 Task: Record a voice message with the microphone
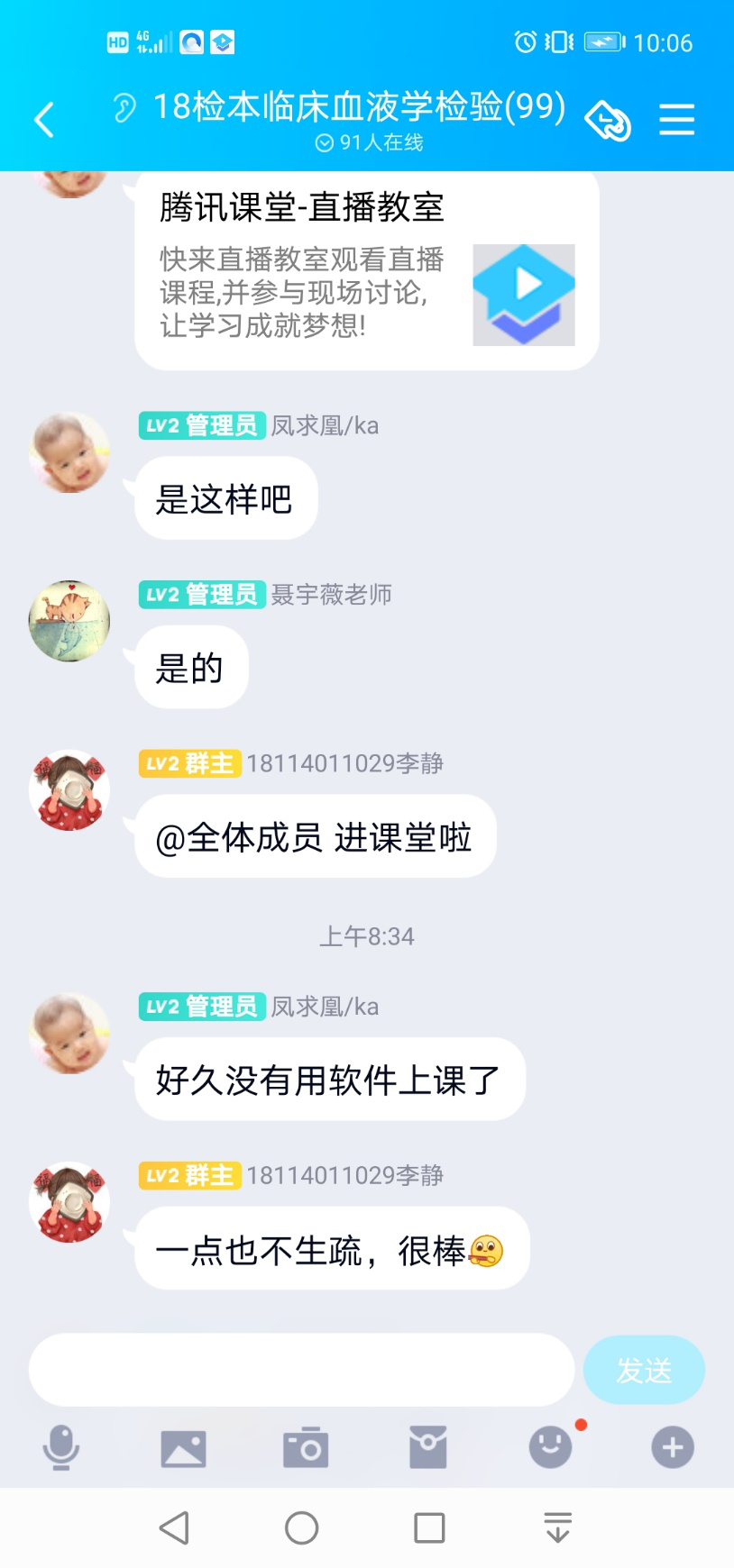click(61, 1447)
